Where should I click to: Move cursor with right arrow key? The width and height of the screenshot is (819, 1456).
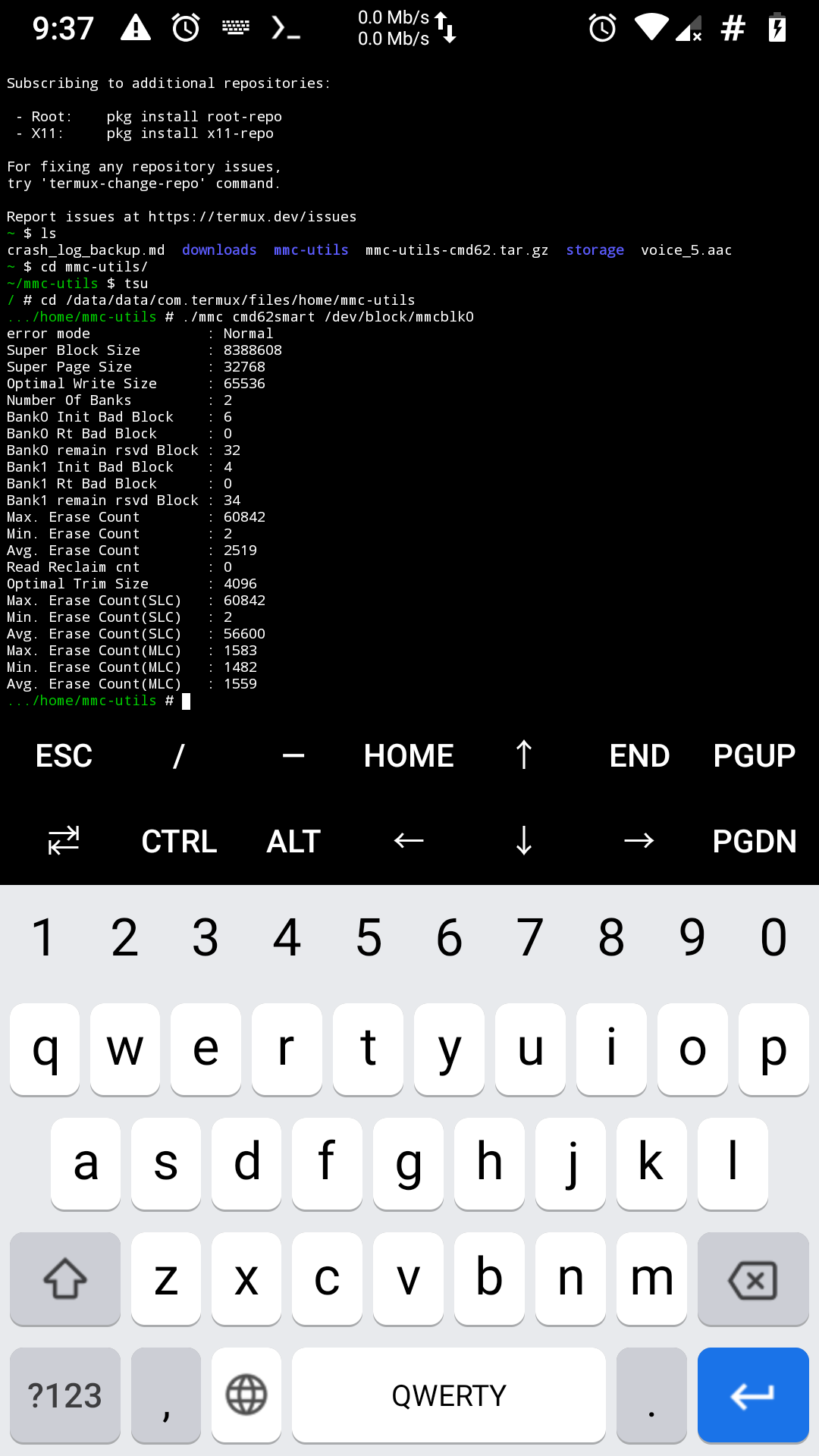coord(639,841)
